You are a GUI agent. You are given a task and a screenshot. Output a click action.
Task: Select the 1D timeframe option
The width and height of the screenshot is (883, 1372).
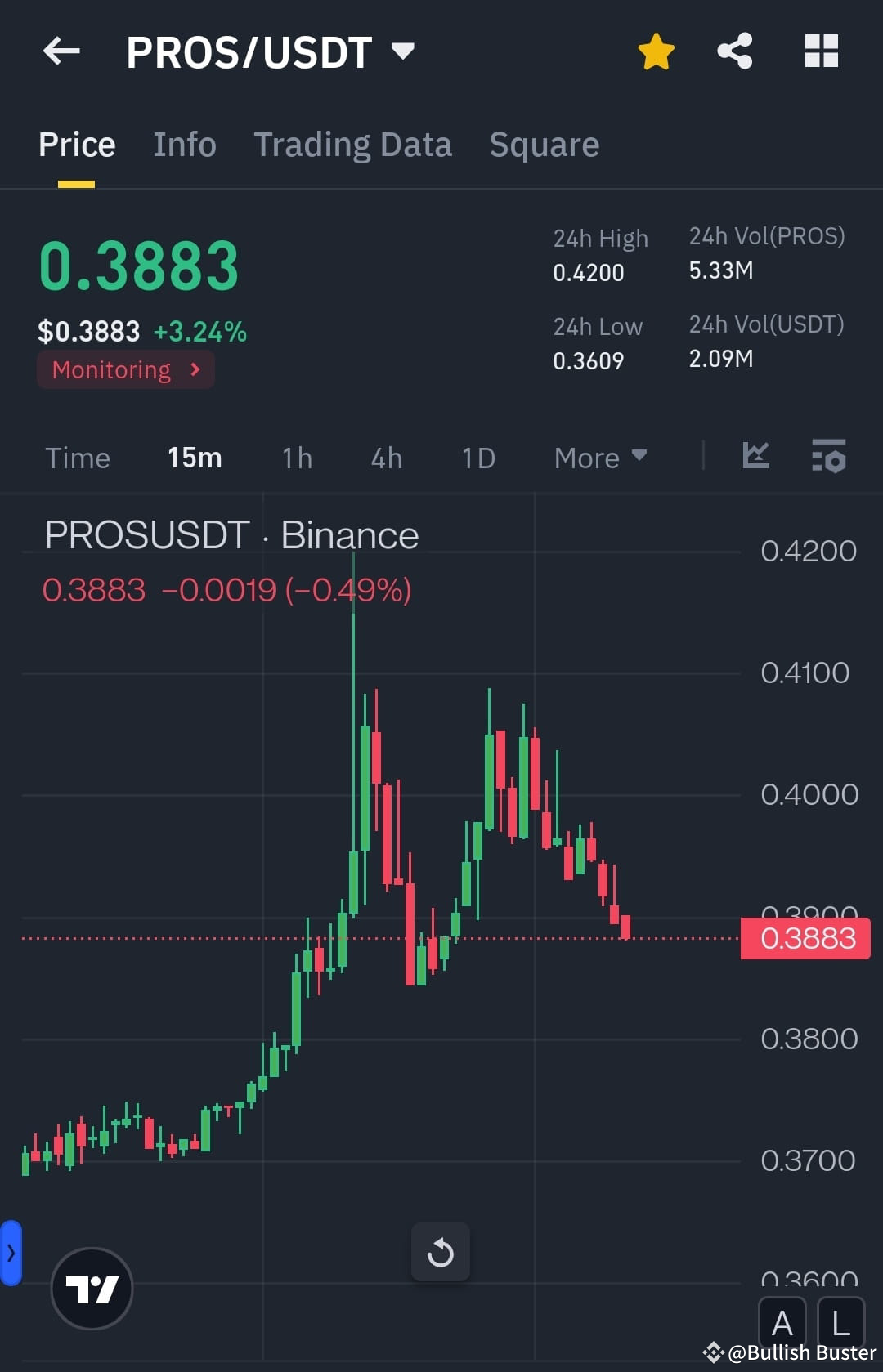tap(477, 458)
